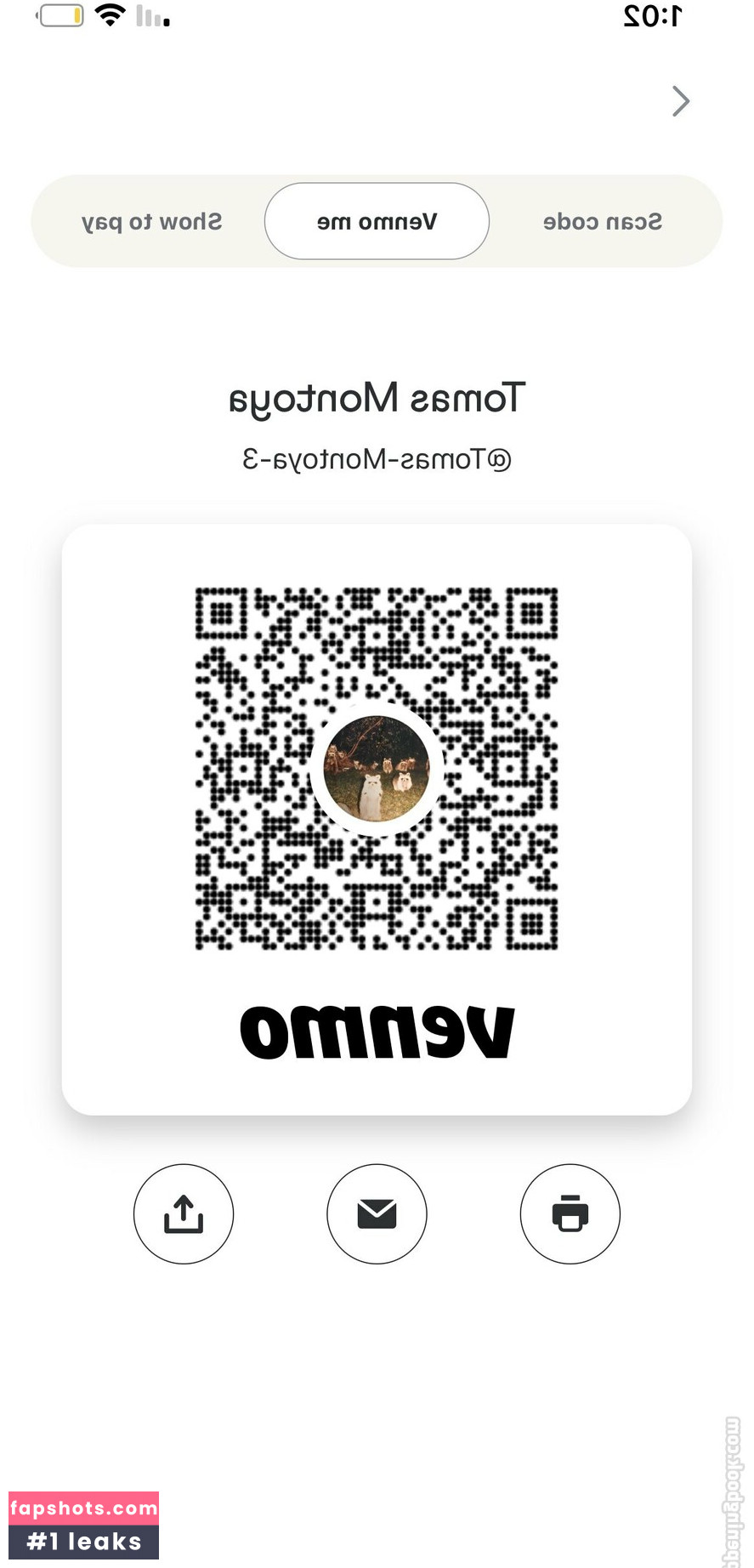Send the QR code by email
754x1568 pixels.
377,1213
